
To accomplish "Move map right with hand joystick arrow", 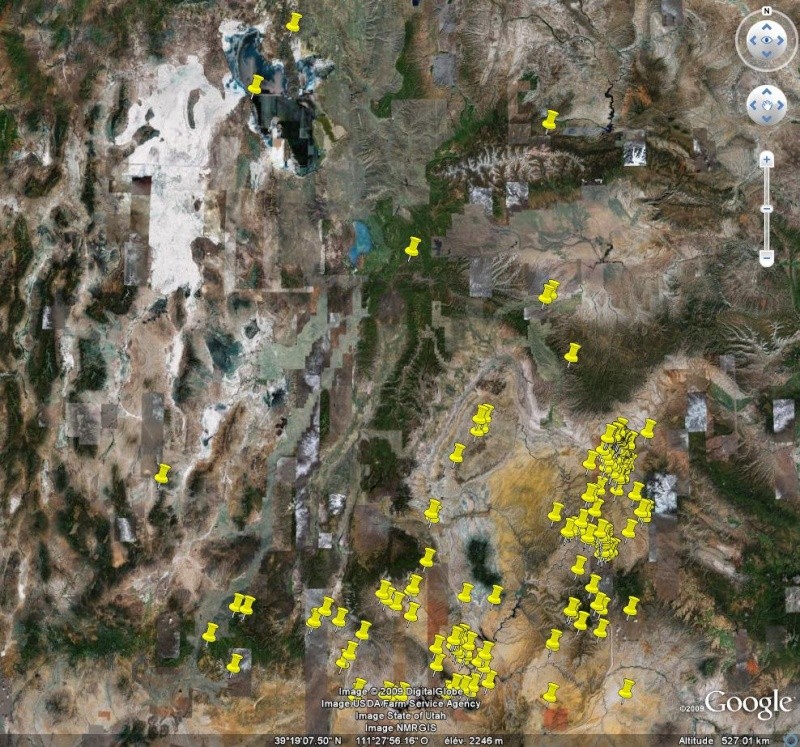I will (779, 104).
